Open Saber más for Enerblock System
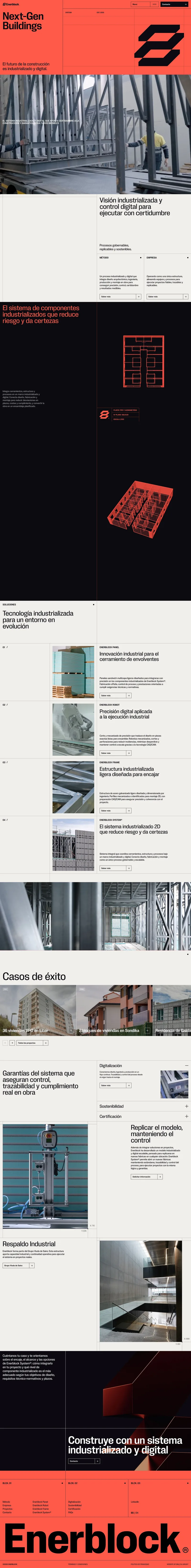The image size is (191, 1568). [115, 868]
